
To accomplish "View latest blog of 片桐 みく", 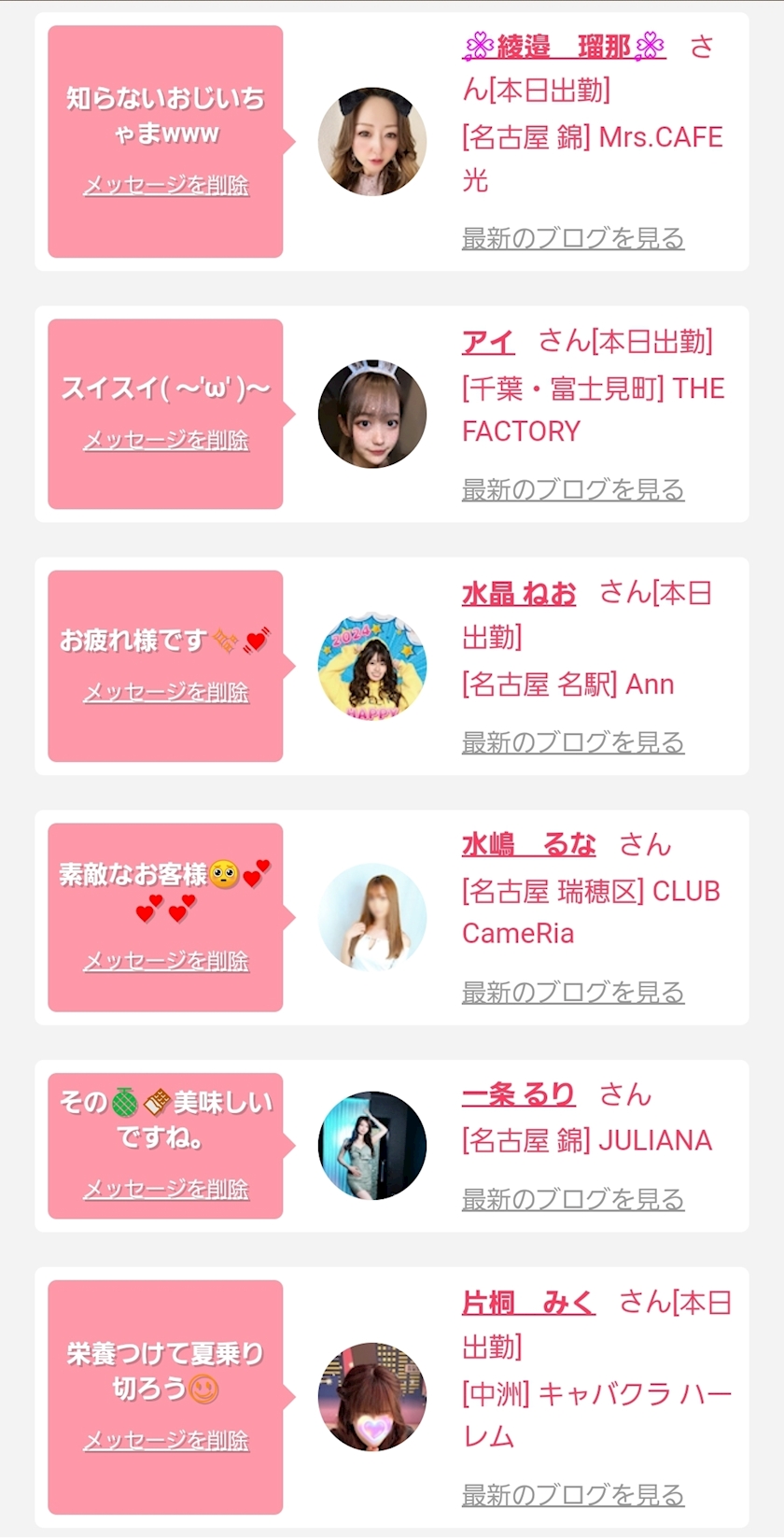I will [x=573, y=1495].
